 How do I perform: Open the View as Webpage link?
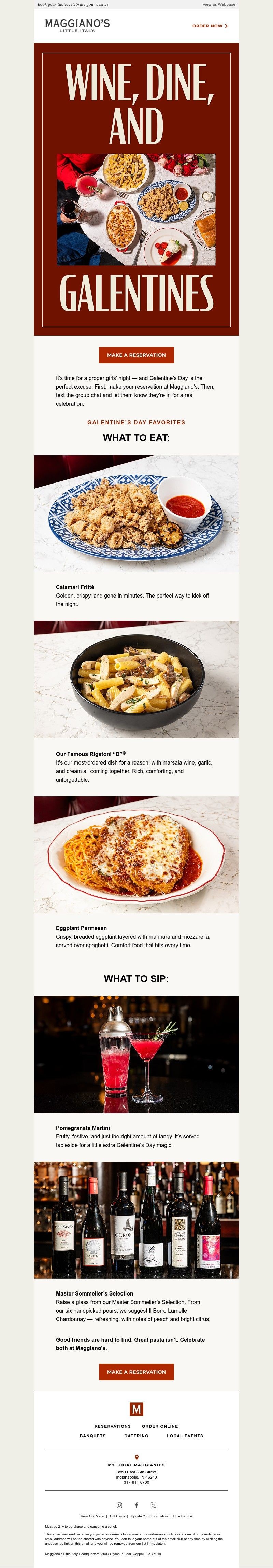pyautogui.click(x=218, y=4)
